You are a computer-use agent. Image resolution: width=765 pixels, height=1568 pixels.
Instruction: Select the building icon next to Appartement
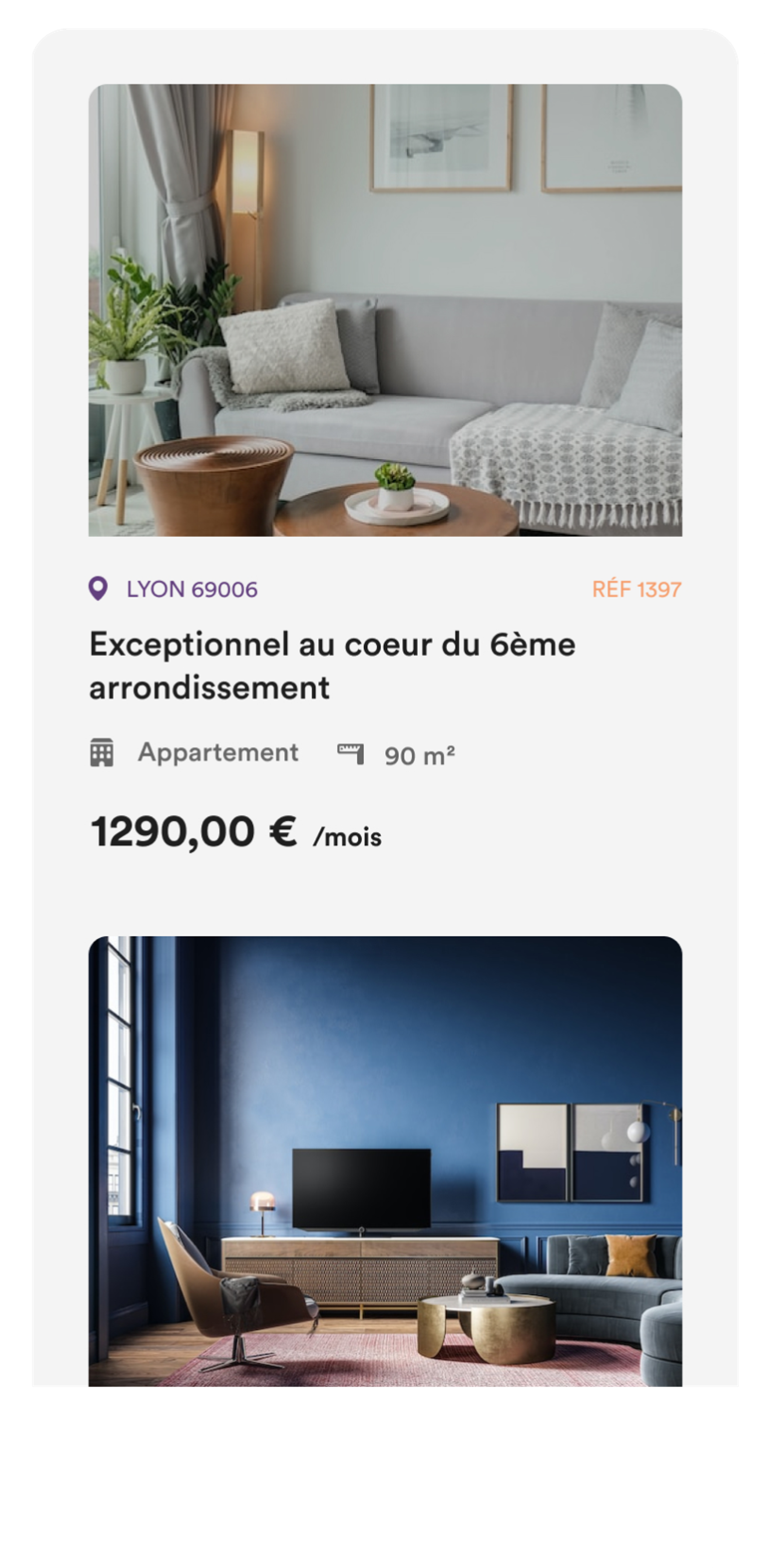[x=103, y=752]
